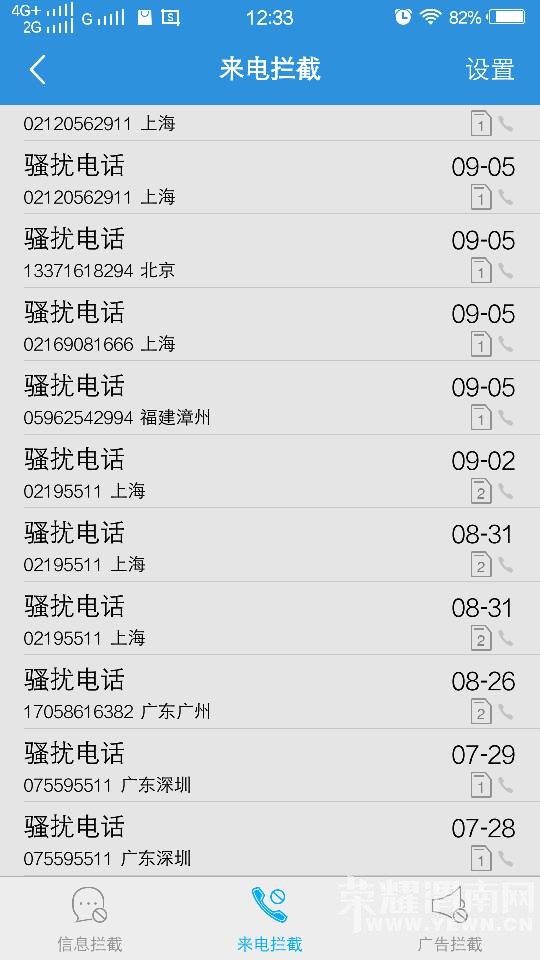Screen dimensions: 540x960
Task: Open the blocked call from 17058616382 广东广州
Action: click(270, 692)
